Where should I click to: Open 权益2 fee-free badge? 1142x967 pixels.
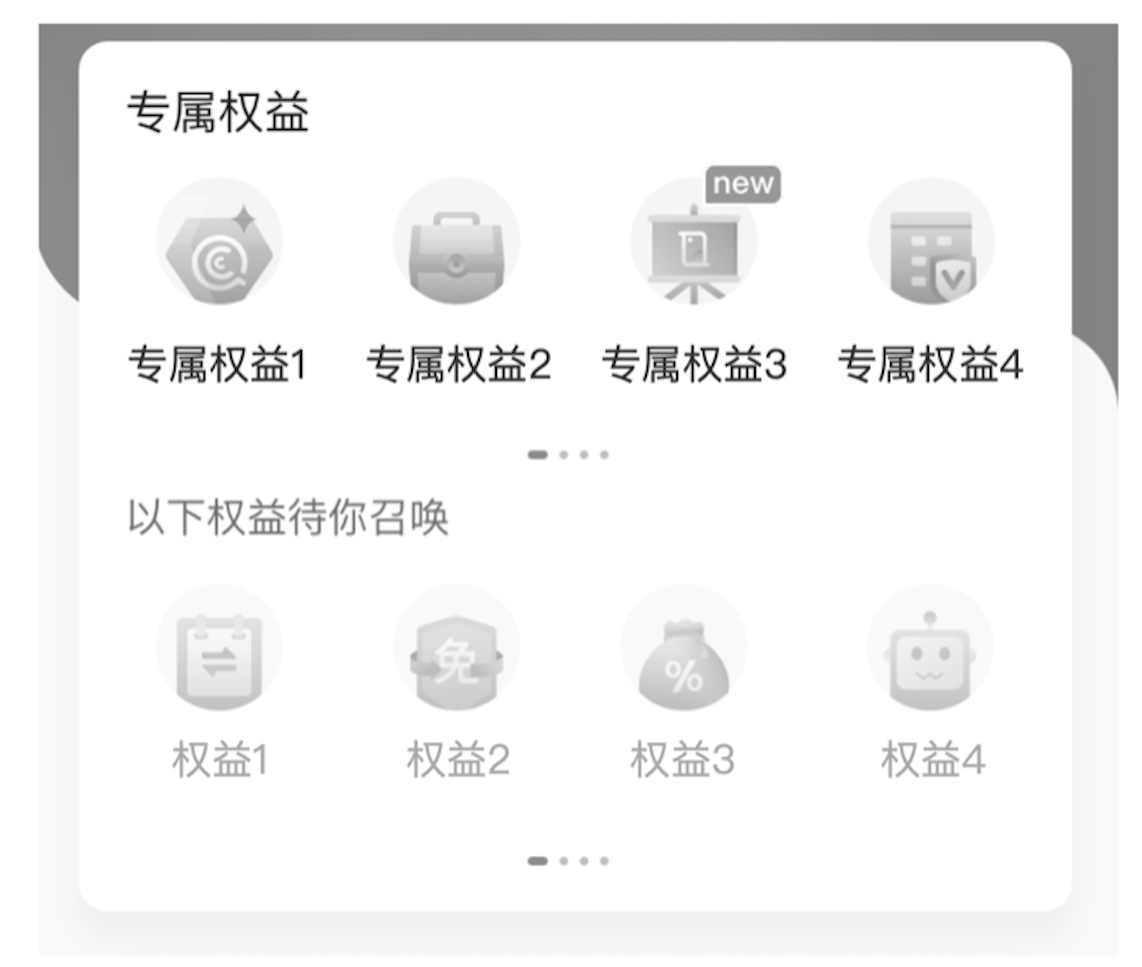pyautogui.click(x=456, y=650)
